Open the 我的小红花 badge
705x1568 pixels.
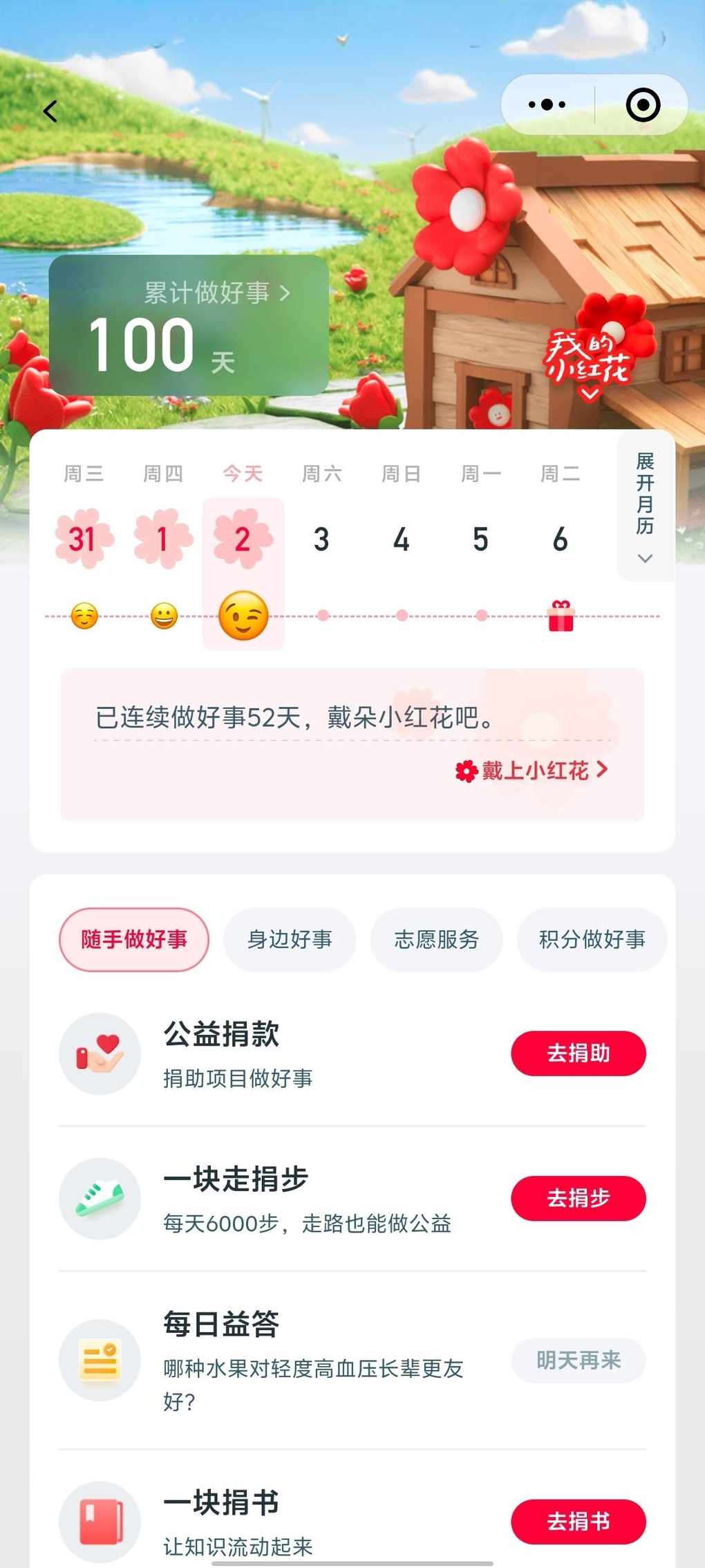click(590, 360)
